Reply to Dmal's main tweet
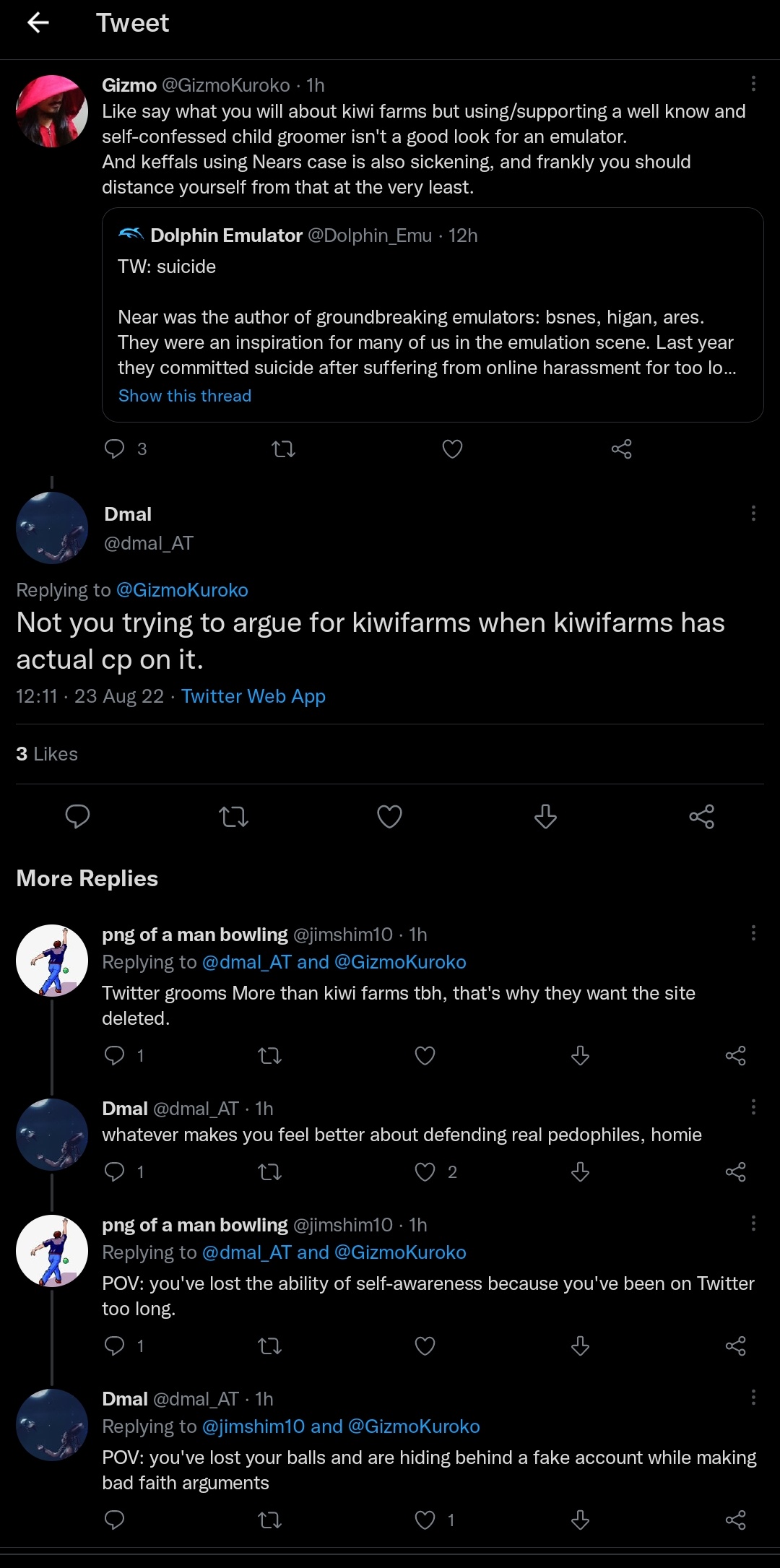 point(77,817)
